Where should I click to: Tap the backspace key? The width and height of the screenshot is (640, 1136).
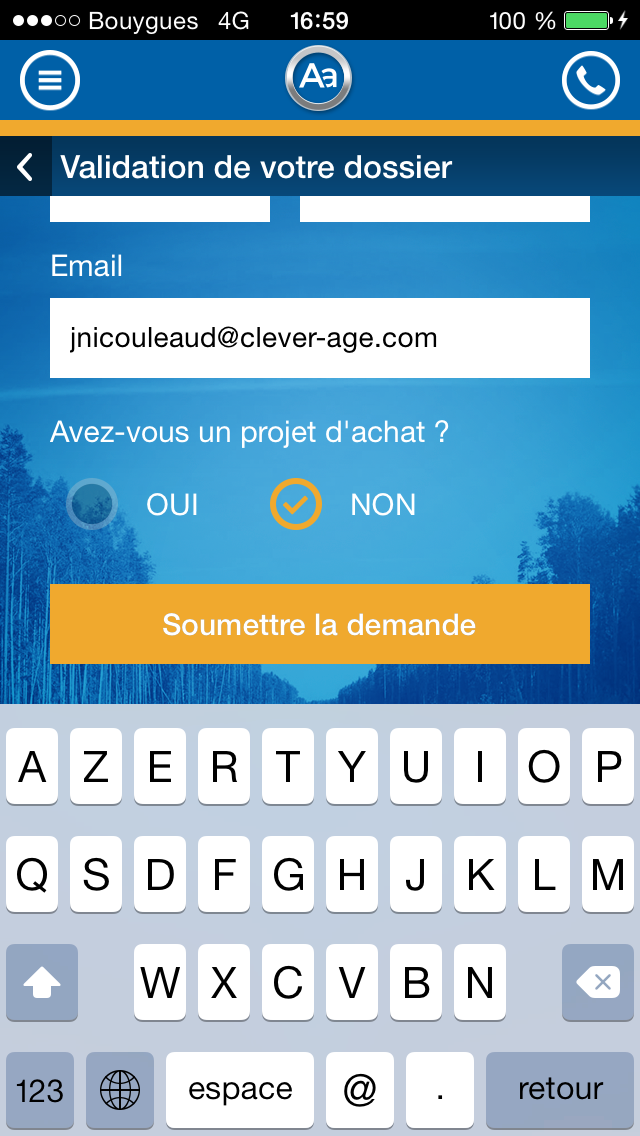click(x=598, y=982)
